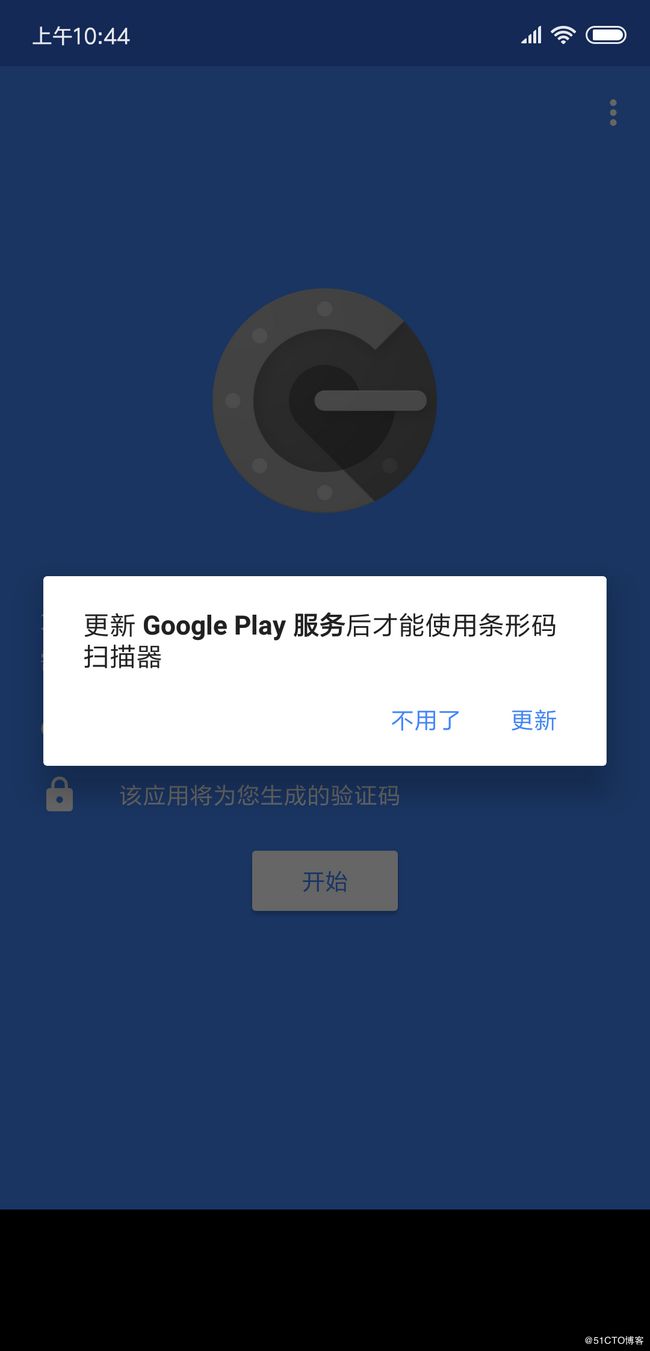Tap the 开始 button
The height and width of the screenshot is (1351, 650).
coord(325,881)
